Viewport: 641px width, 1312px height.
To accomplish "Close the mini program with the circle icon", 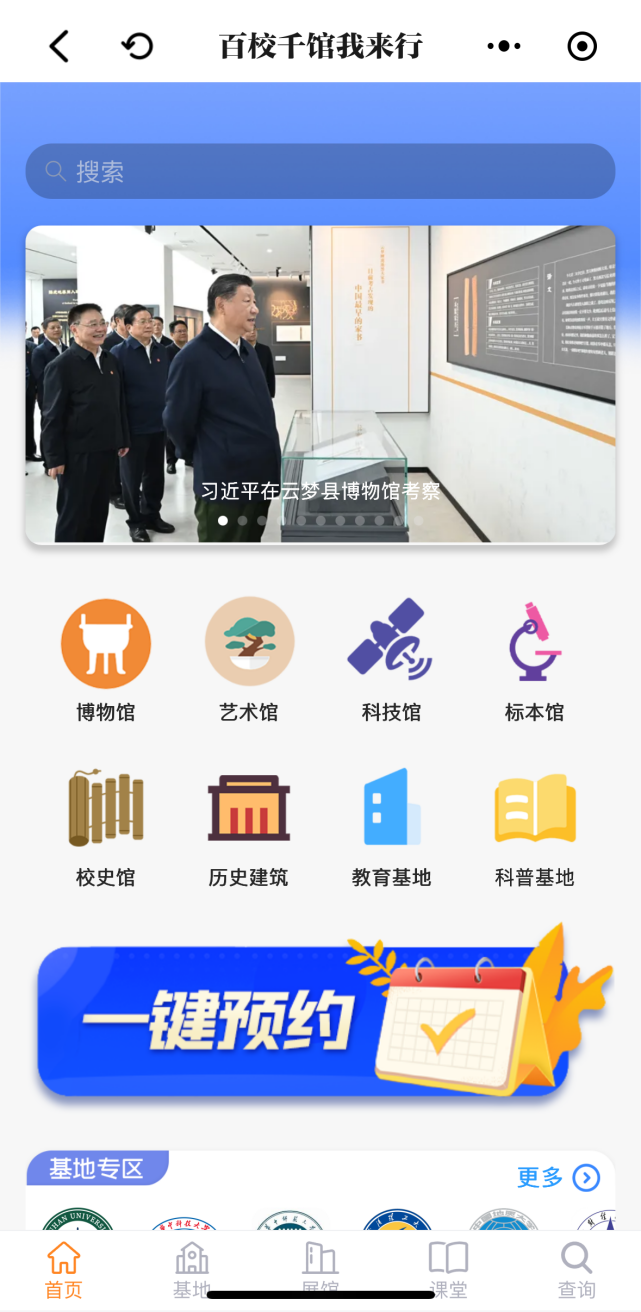I will coord(582,46).
